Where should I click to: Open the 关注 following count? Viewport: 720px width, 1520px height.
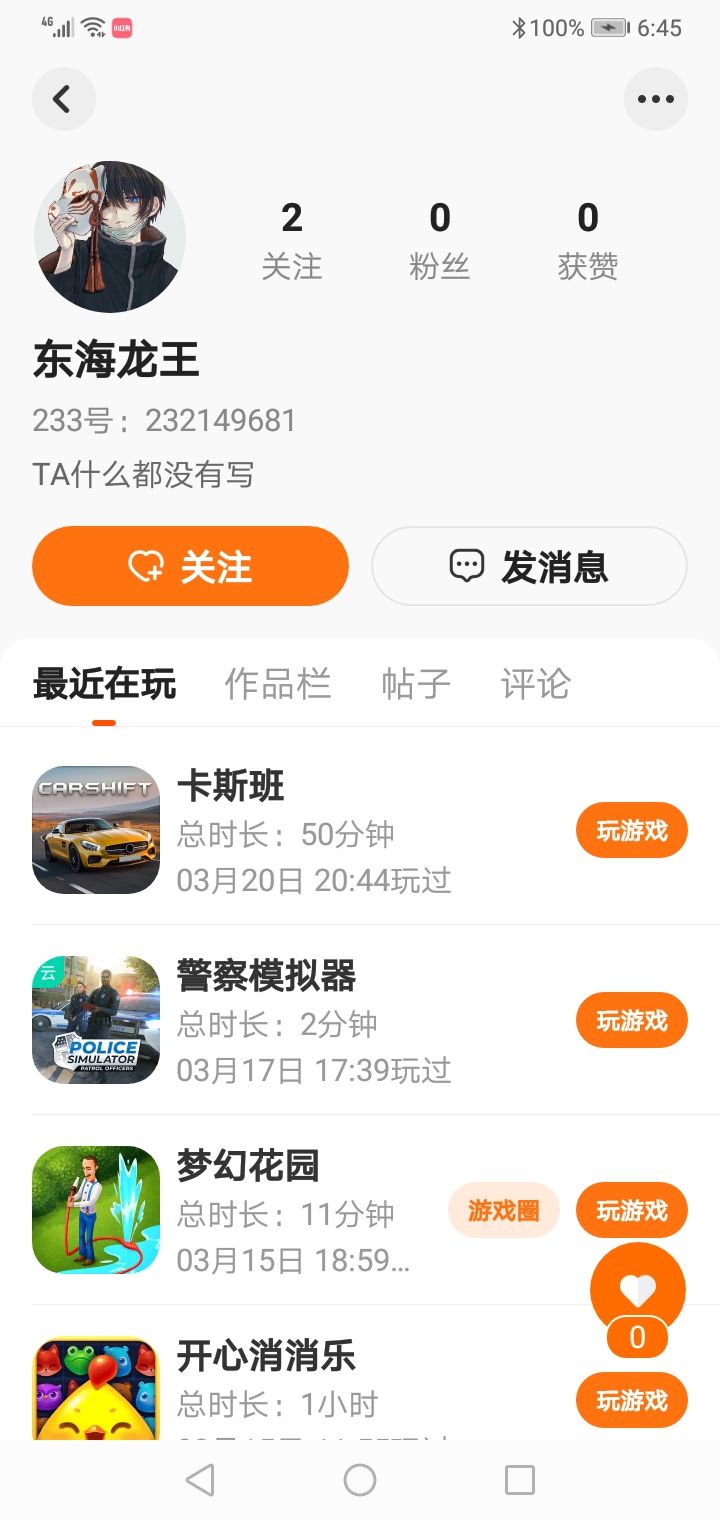click(291, 240)
